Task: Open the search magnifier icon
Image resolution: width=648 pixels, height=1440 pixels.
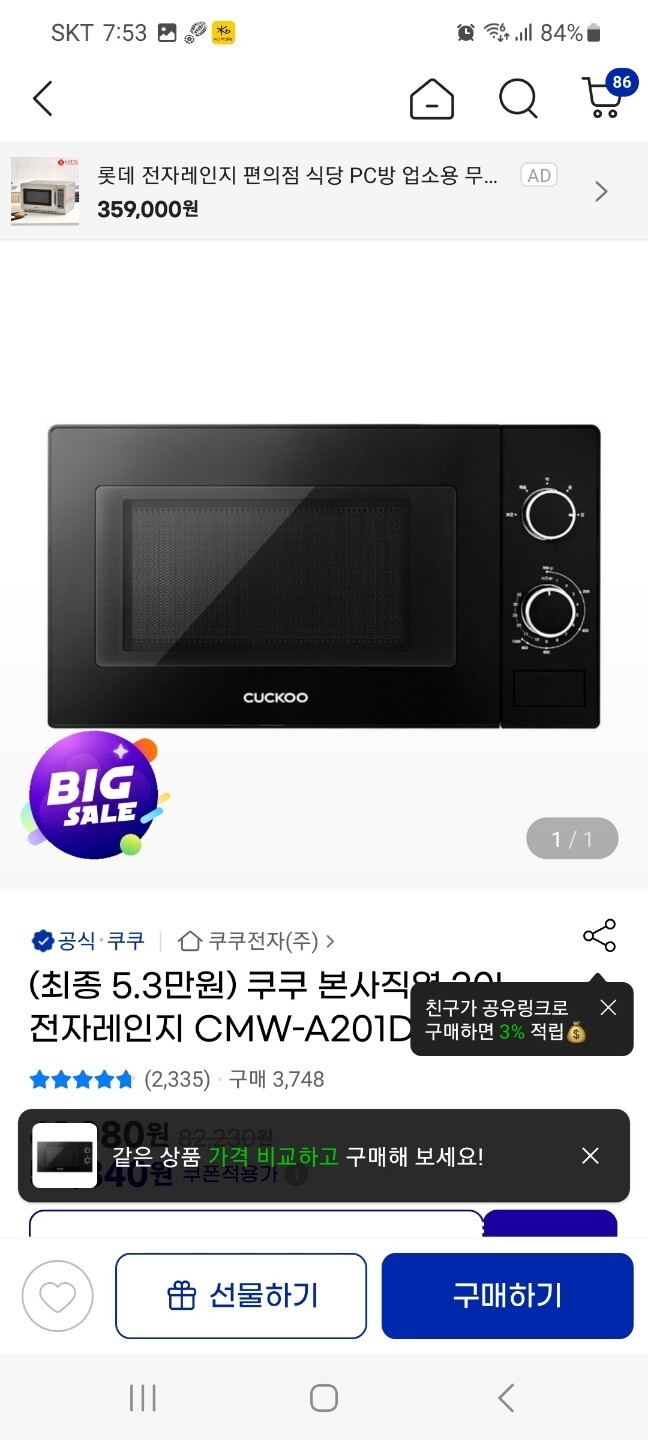Action: 518,99
